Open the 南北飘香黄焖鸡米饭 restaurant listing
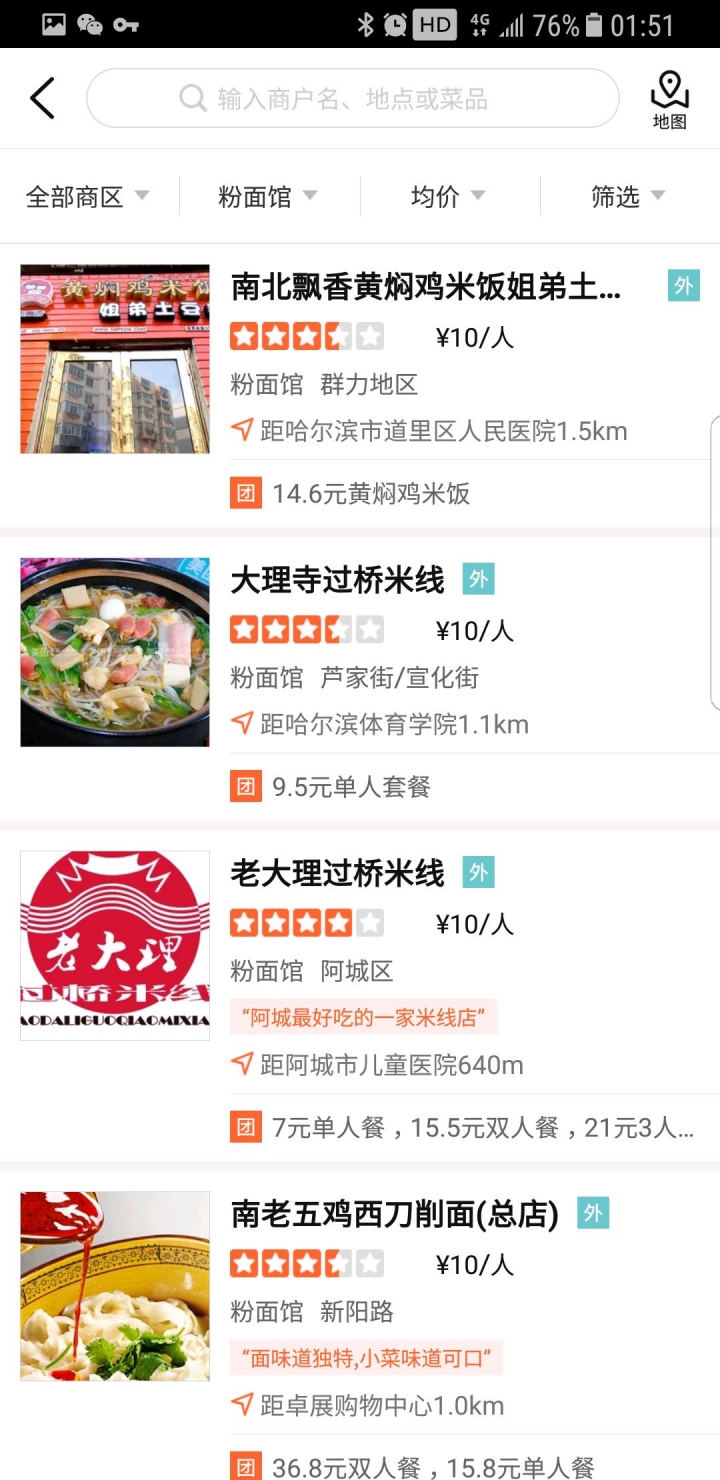720x1480 pixels. tap(426, 288)
